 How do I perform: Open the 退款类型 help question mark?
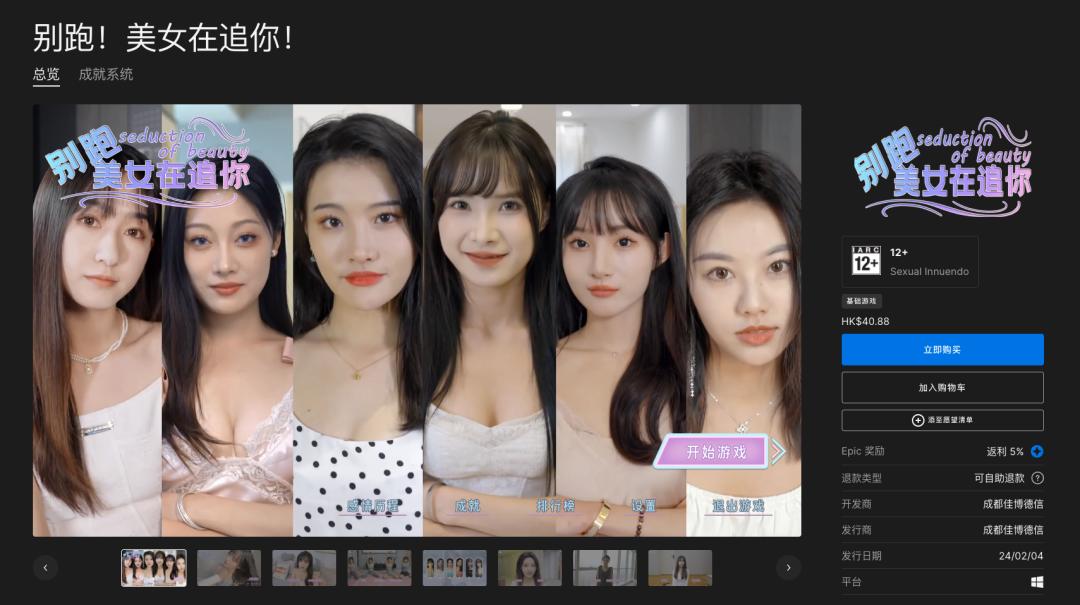pyautogui.click(x=1037, y=478)
